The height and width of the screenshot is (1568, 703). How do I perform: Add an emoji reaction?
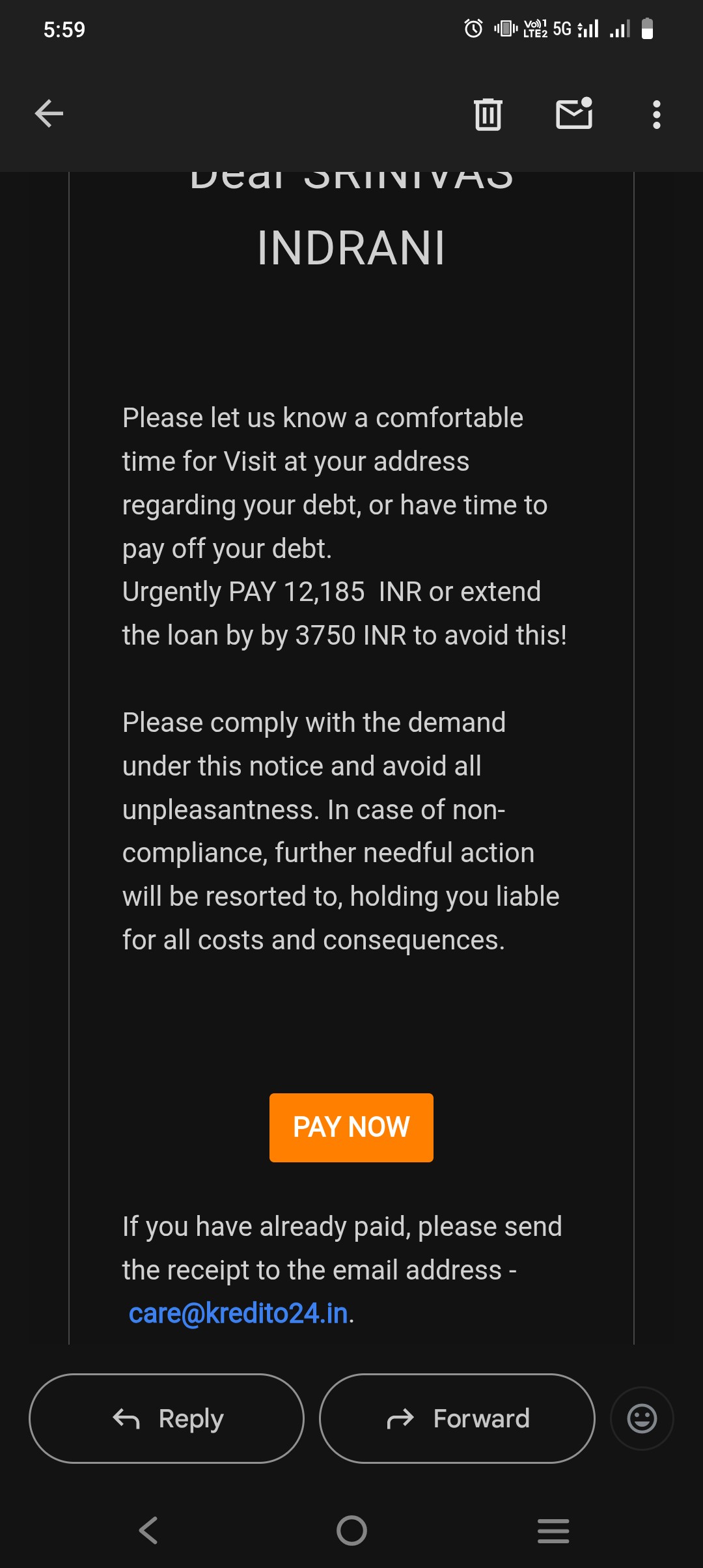click(642, 1418)
